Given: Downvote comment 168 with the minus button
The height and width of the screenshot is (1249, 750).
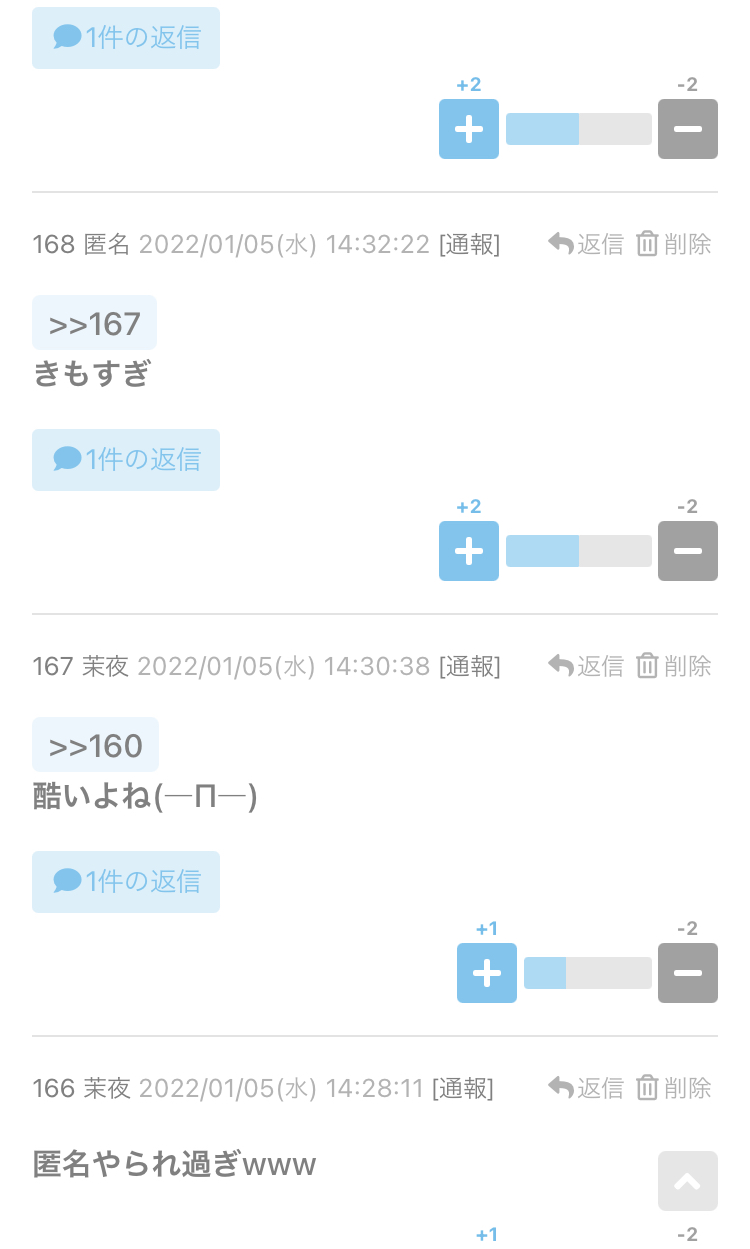Looking at the screenshot, I should 687,551.
